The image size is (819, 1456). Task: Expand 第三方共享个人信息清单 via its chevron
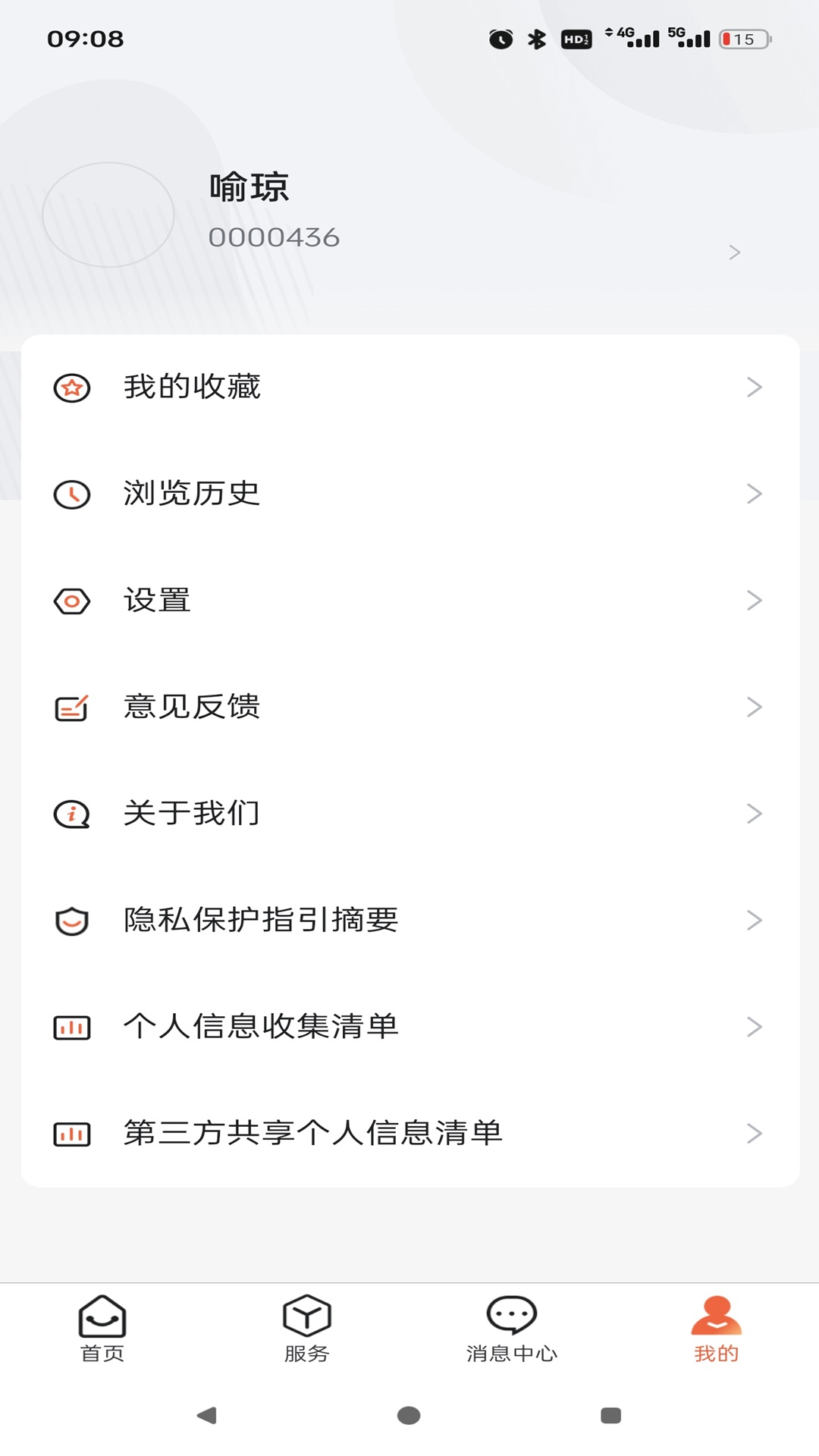[754, 1133]
